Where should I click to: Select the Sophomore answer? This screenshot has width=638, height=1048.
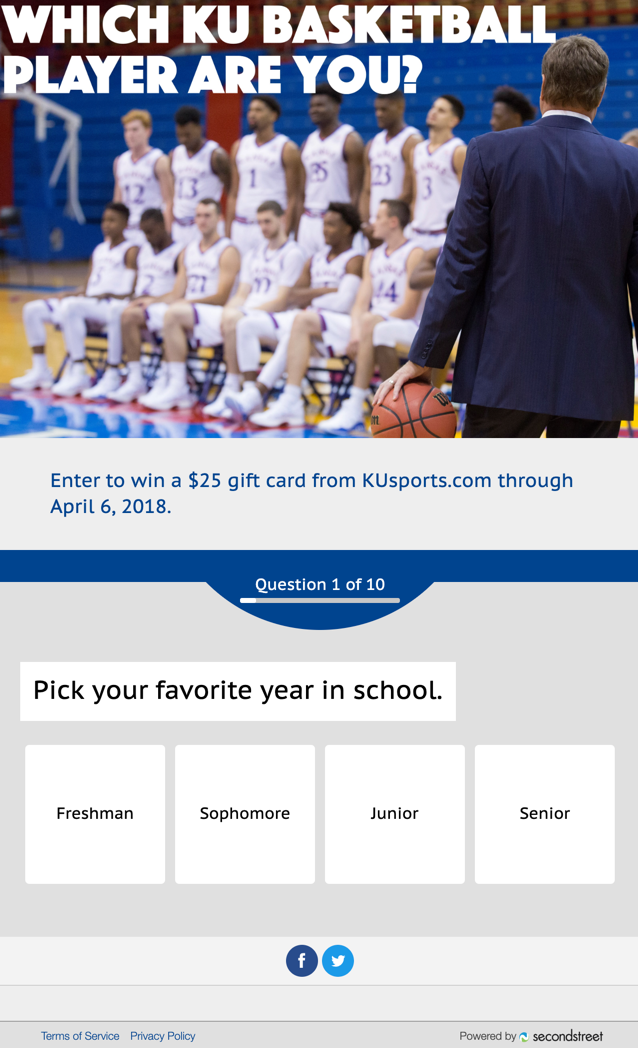(x=245, y=813)
